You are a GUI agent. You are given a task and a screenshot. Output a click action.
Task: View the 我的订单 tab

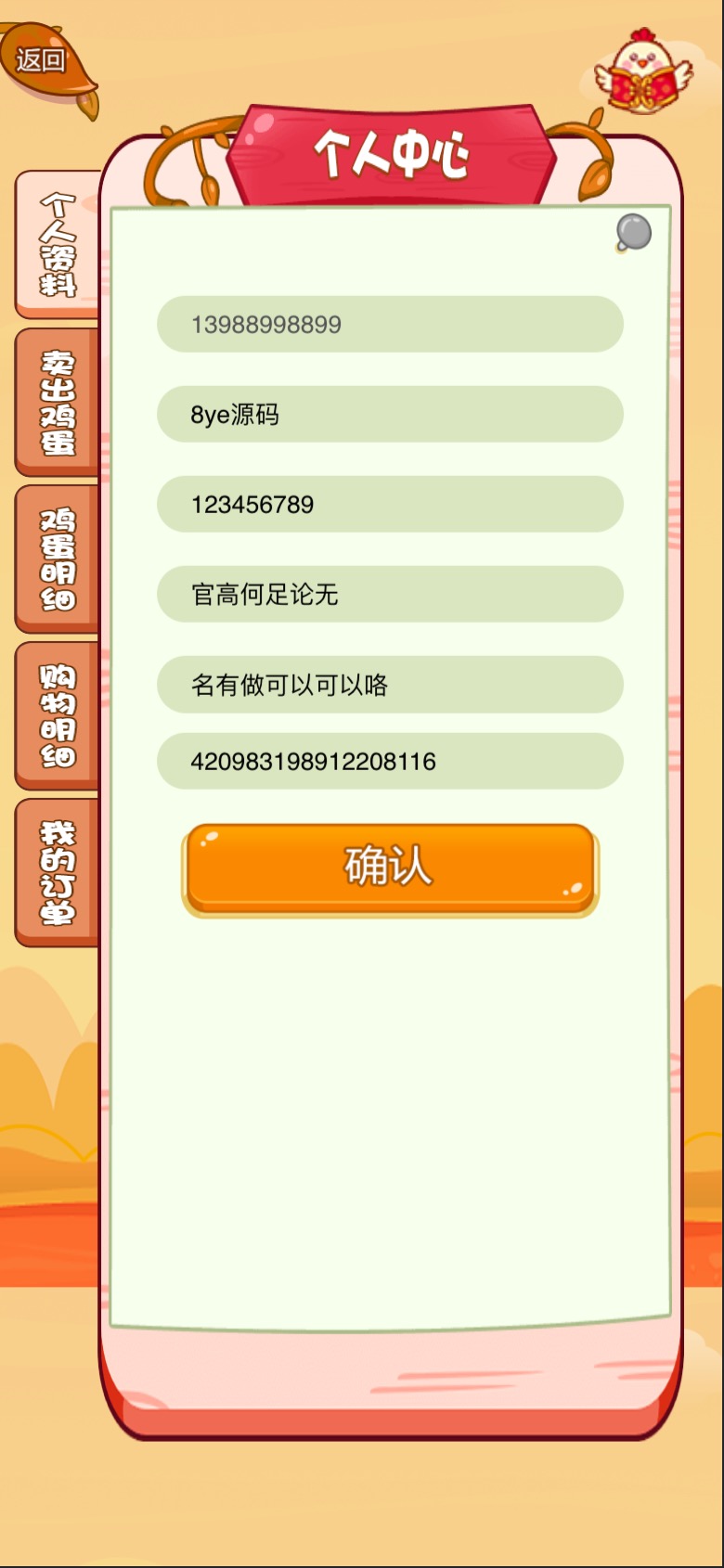click(x=58, y=872)
